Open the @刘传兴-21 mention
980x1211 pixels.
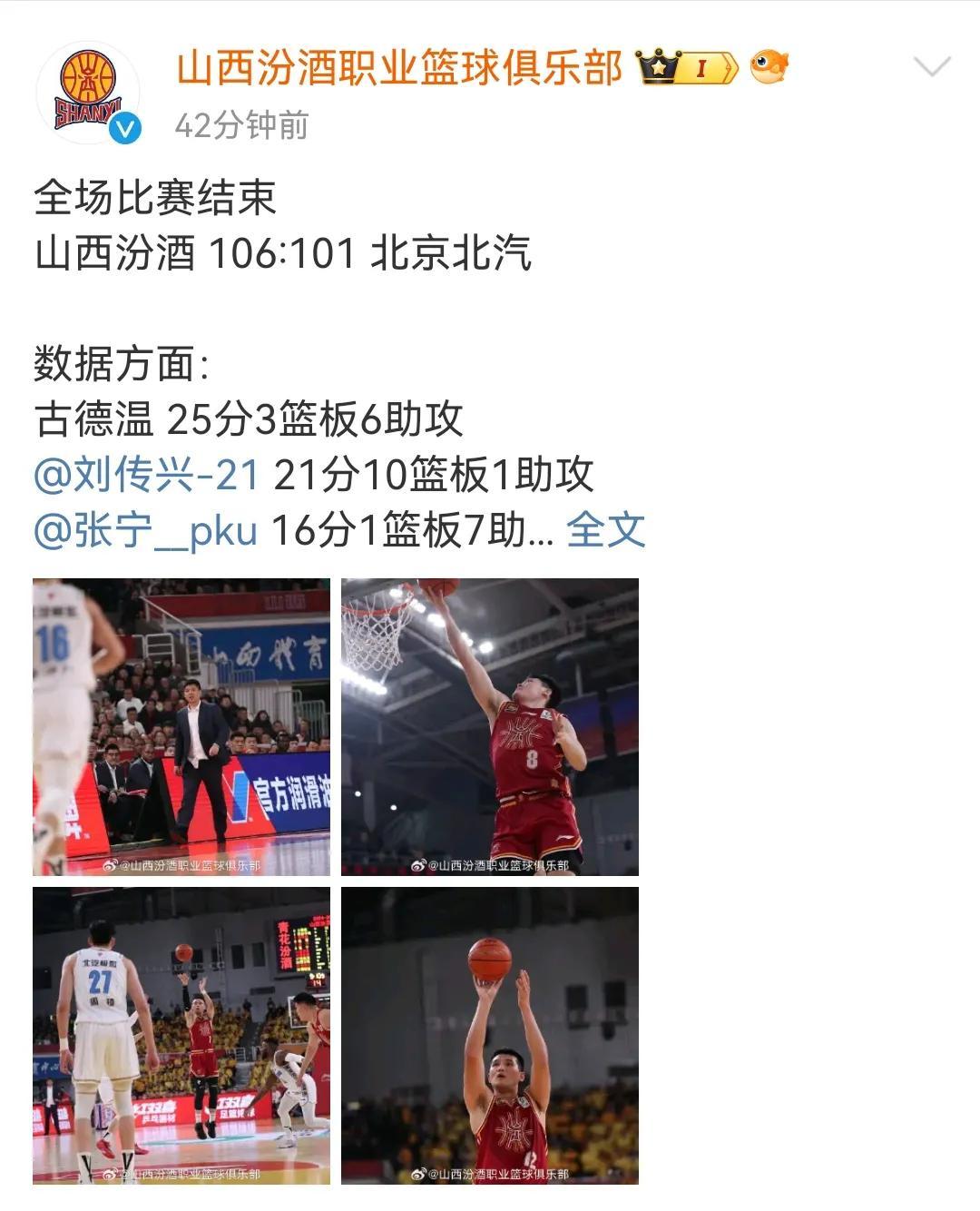(147, 475)
